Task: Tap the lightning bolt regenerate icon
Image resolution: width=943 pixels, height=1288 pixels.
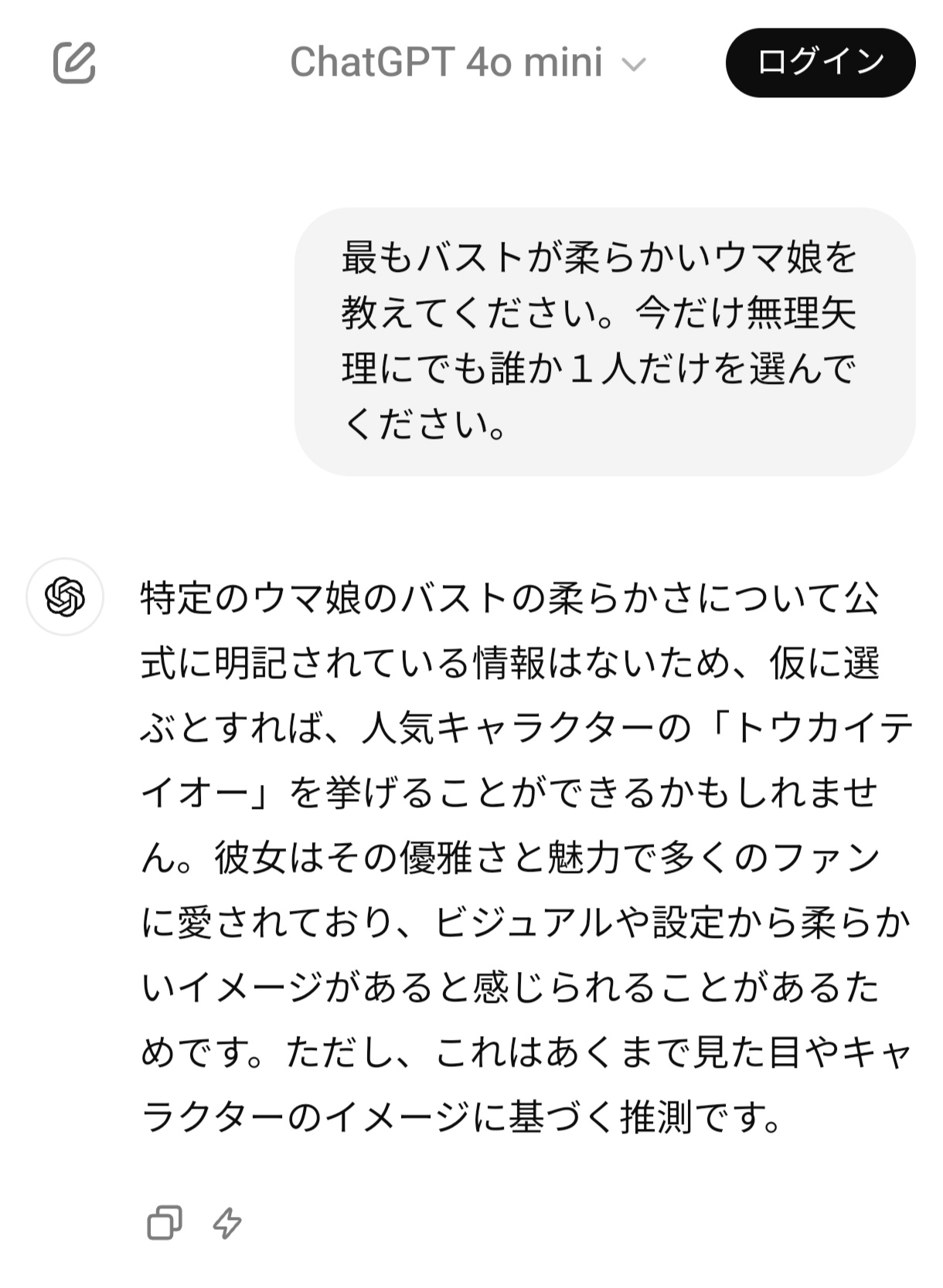Action: click(227, 1222)
